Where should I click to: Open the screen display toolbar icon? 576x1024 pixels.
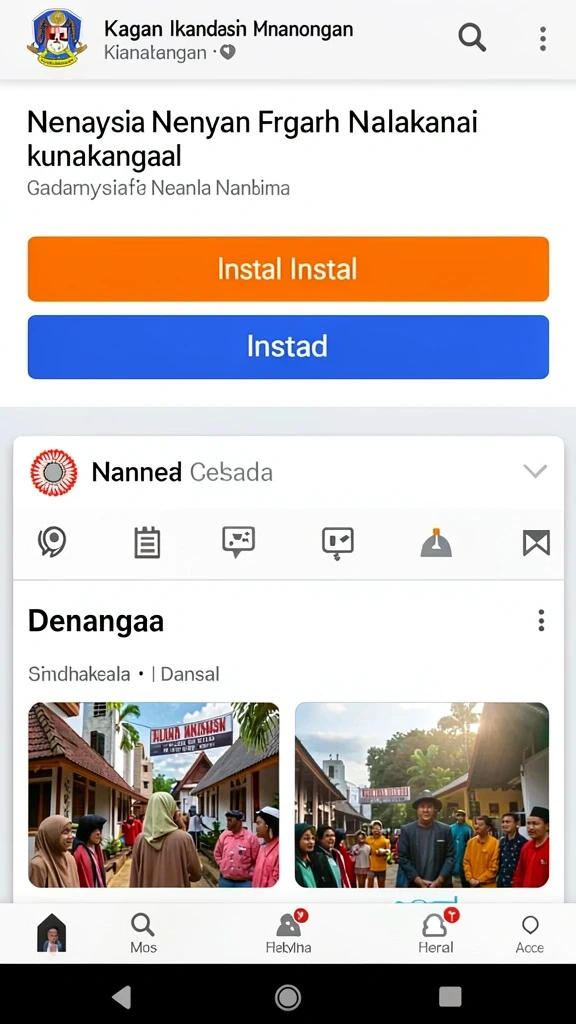338,543
